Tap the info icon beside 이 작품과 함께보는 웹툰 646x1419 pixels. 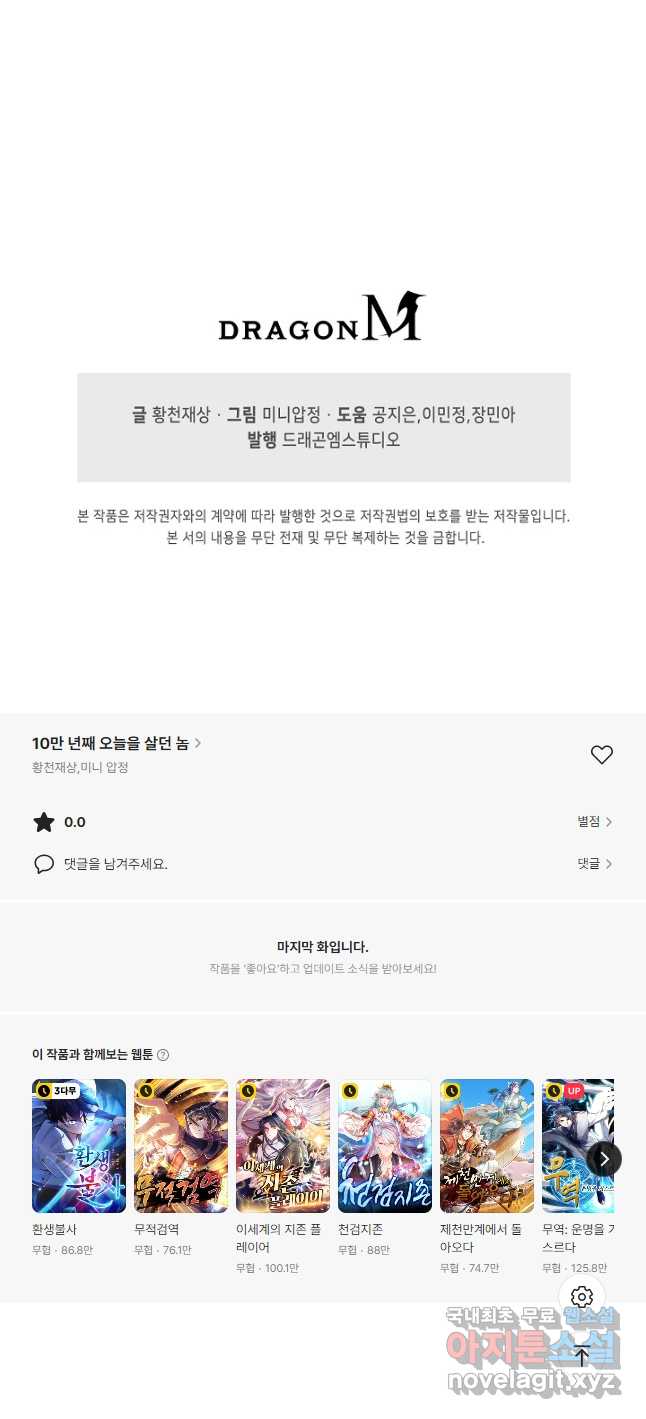(x=163, y=1054)
